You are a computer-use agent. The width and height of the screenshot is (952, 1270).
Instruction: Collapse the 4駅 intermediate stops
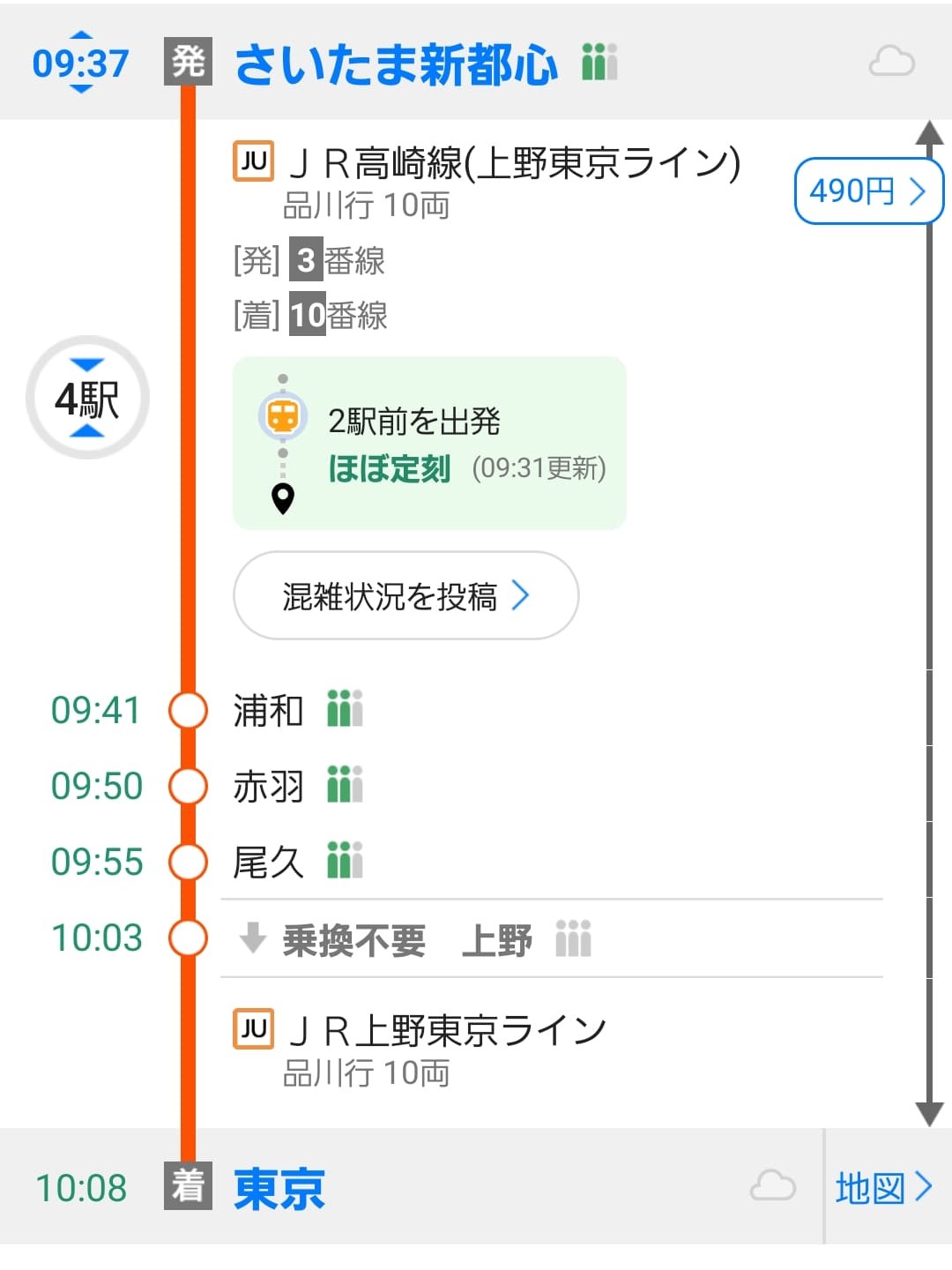point(87,398)
